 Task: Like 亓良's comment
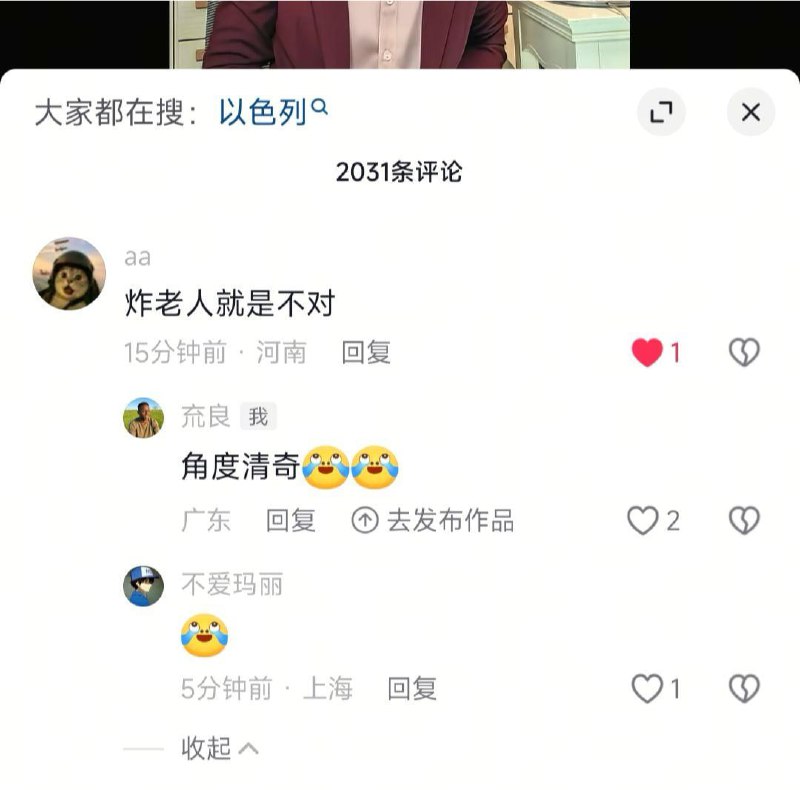[x=643, y=520]
